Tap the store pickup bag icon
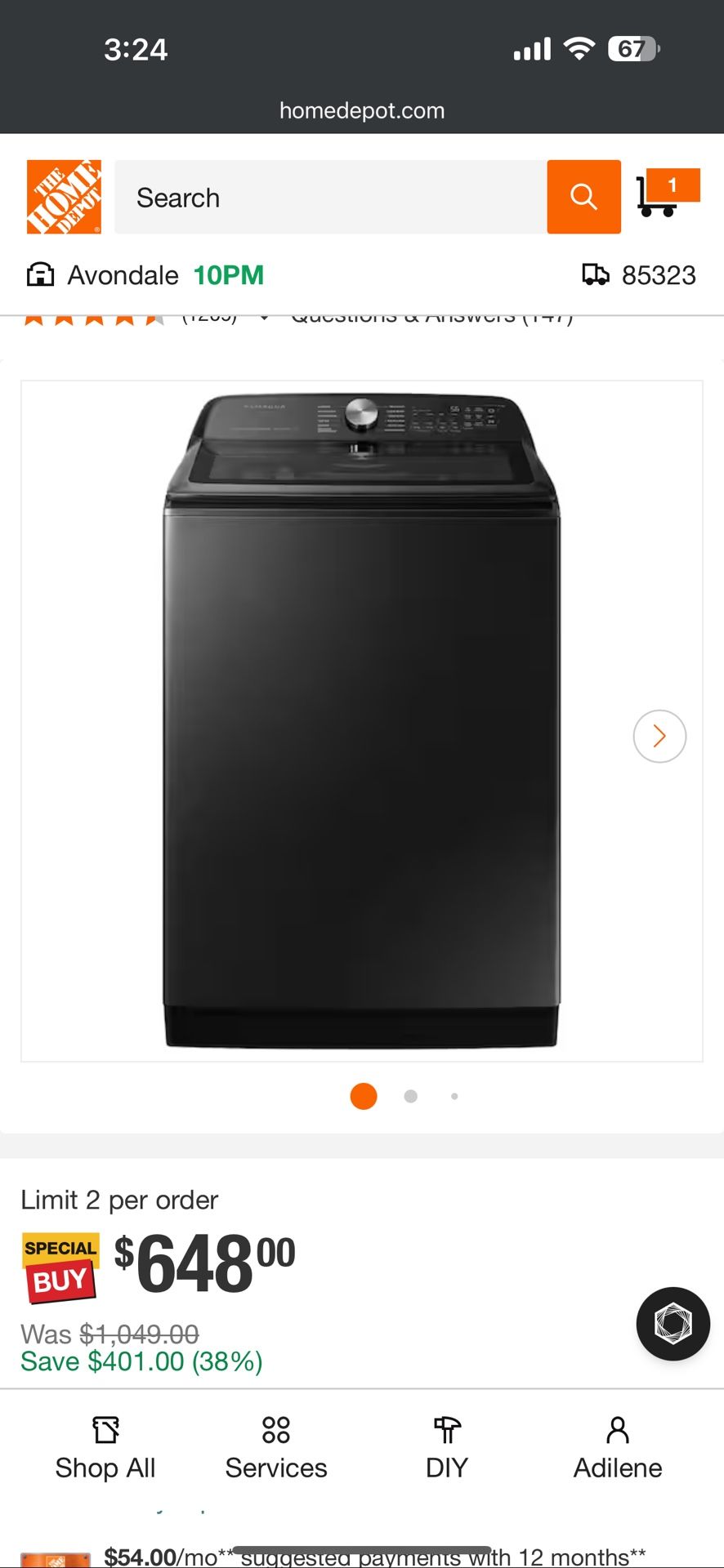This screenshot has height=1568, width=724. tap(42, 275)
